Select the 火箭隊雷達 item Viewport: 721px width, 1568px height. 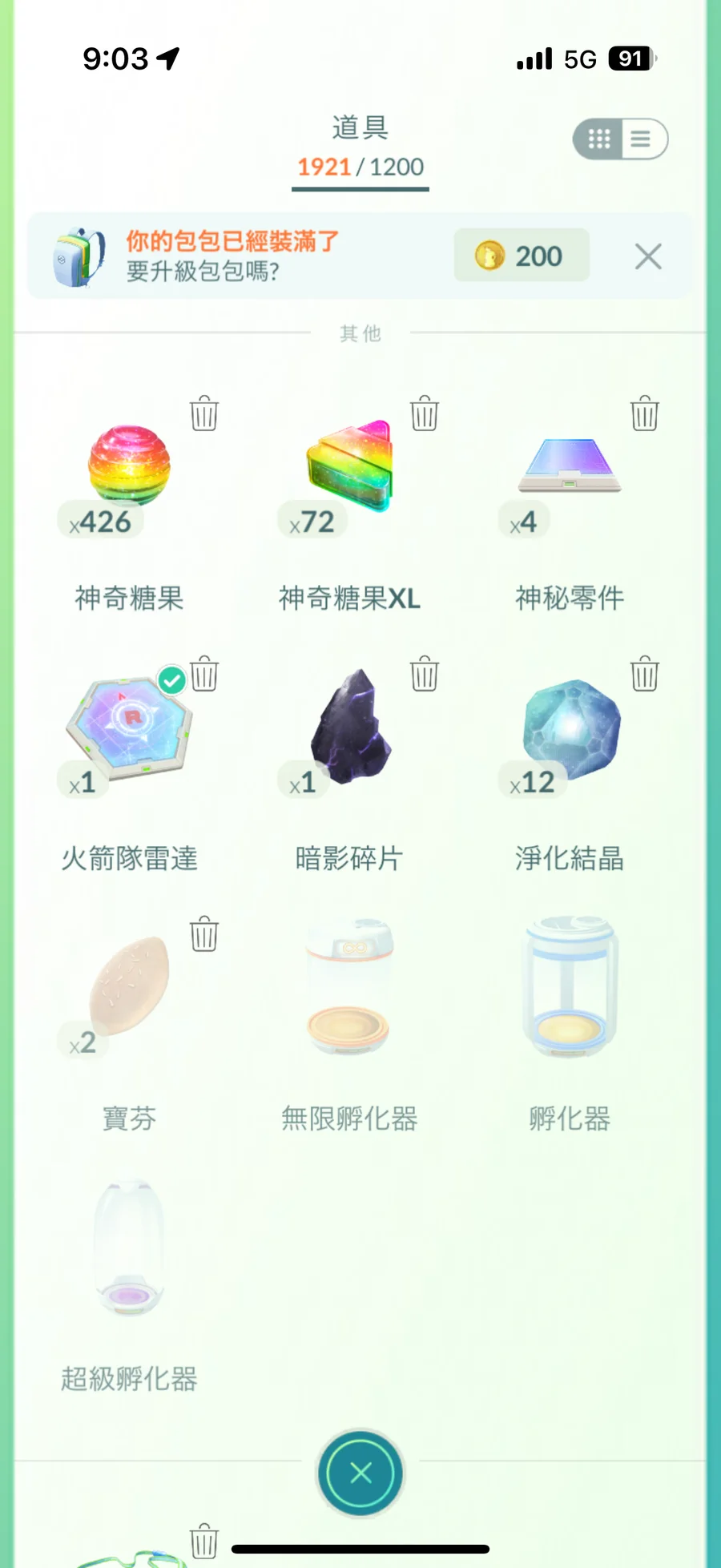coord(129,726)
